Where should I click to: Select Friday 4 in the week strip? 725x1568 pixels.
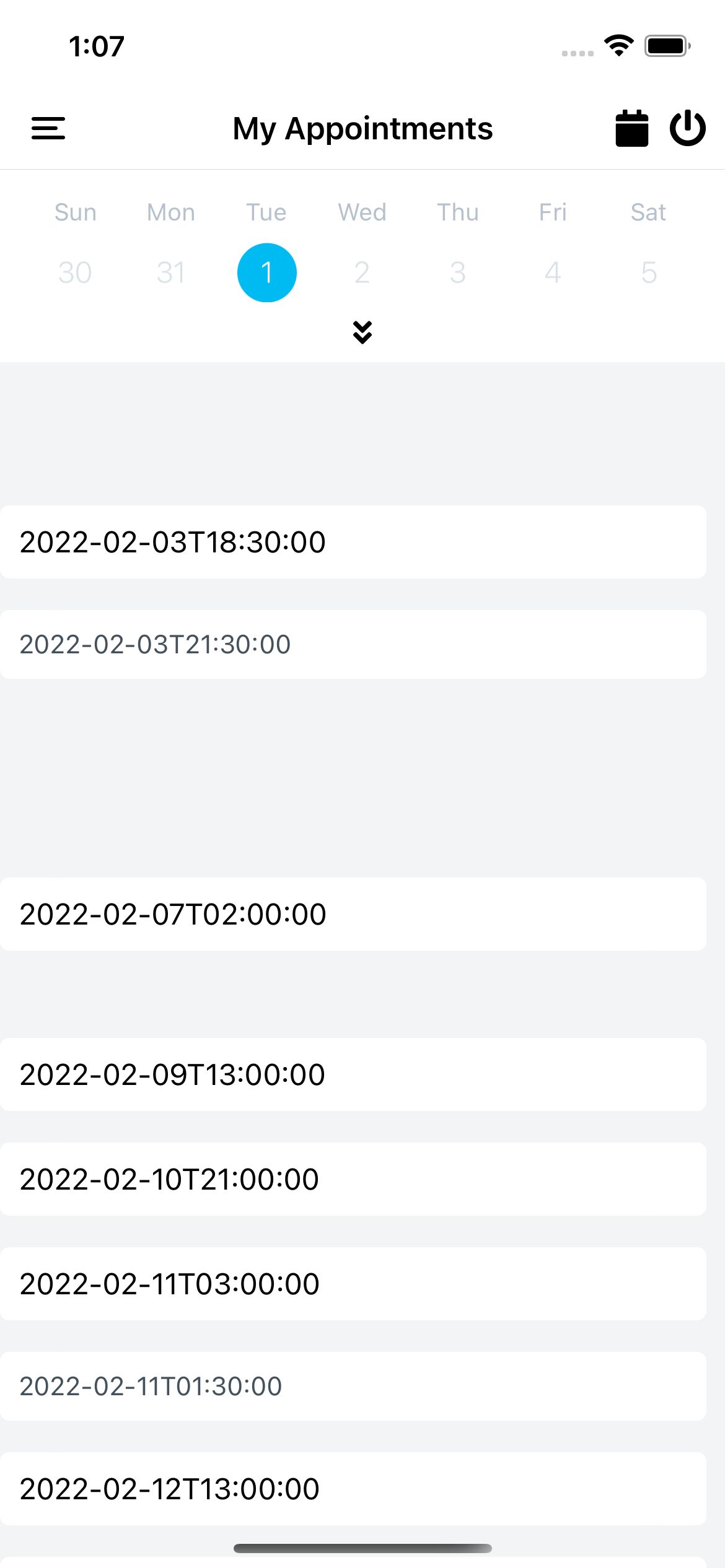click(553, 272)
